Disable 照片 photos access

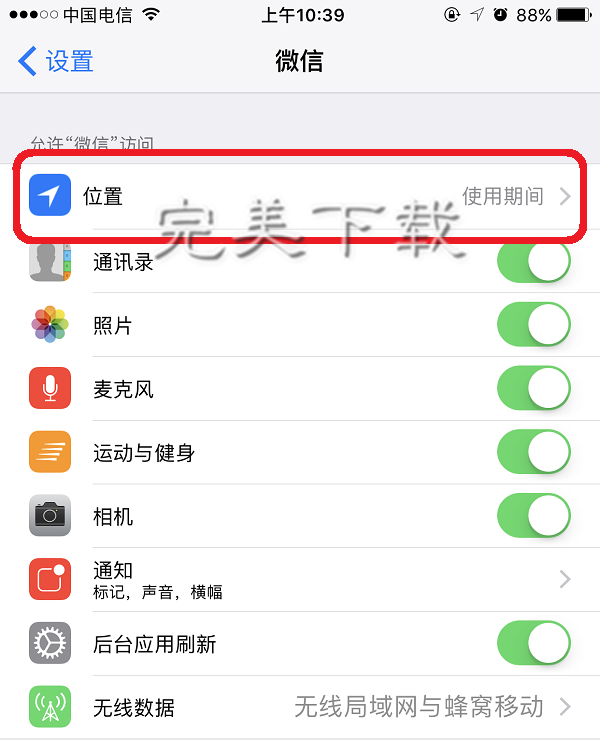[533, 326]
